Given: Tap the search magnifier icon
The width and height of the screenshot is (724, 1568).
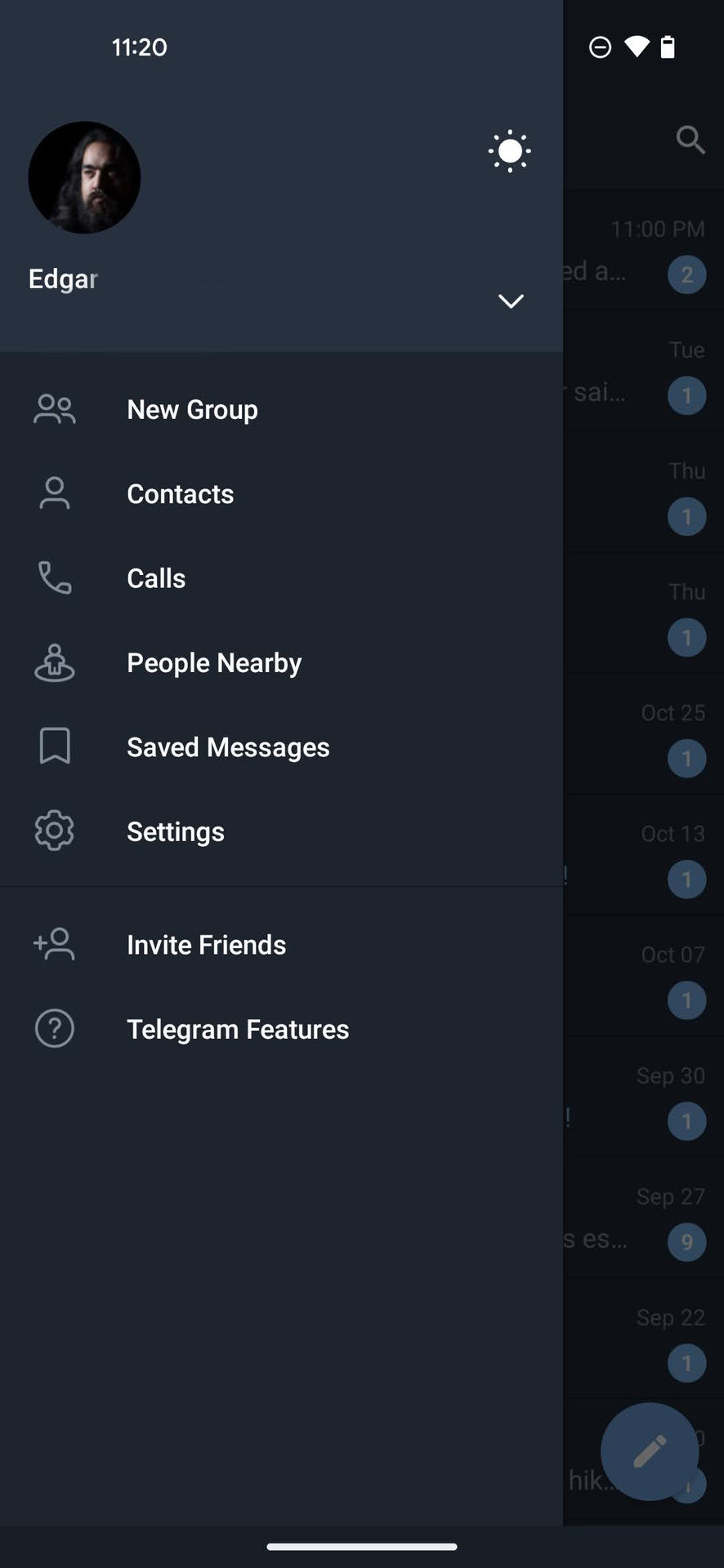Looking at the screenshot, I should 690,140.
